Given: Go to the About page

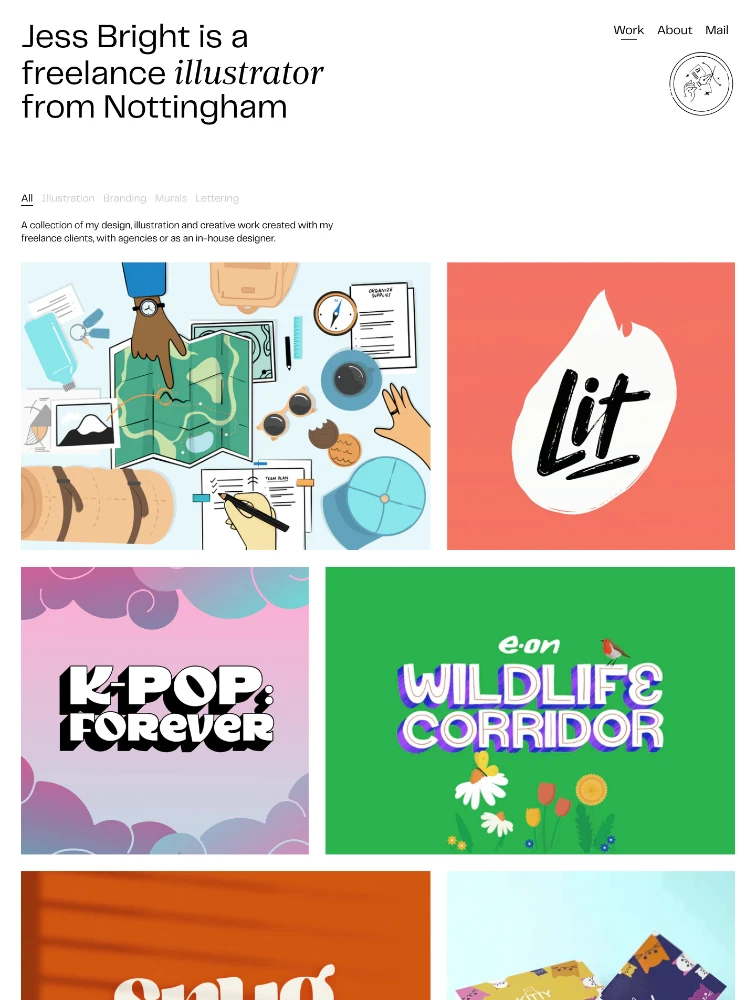Looking at the screenshot, I should (x=674, y=30).
